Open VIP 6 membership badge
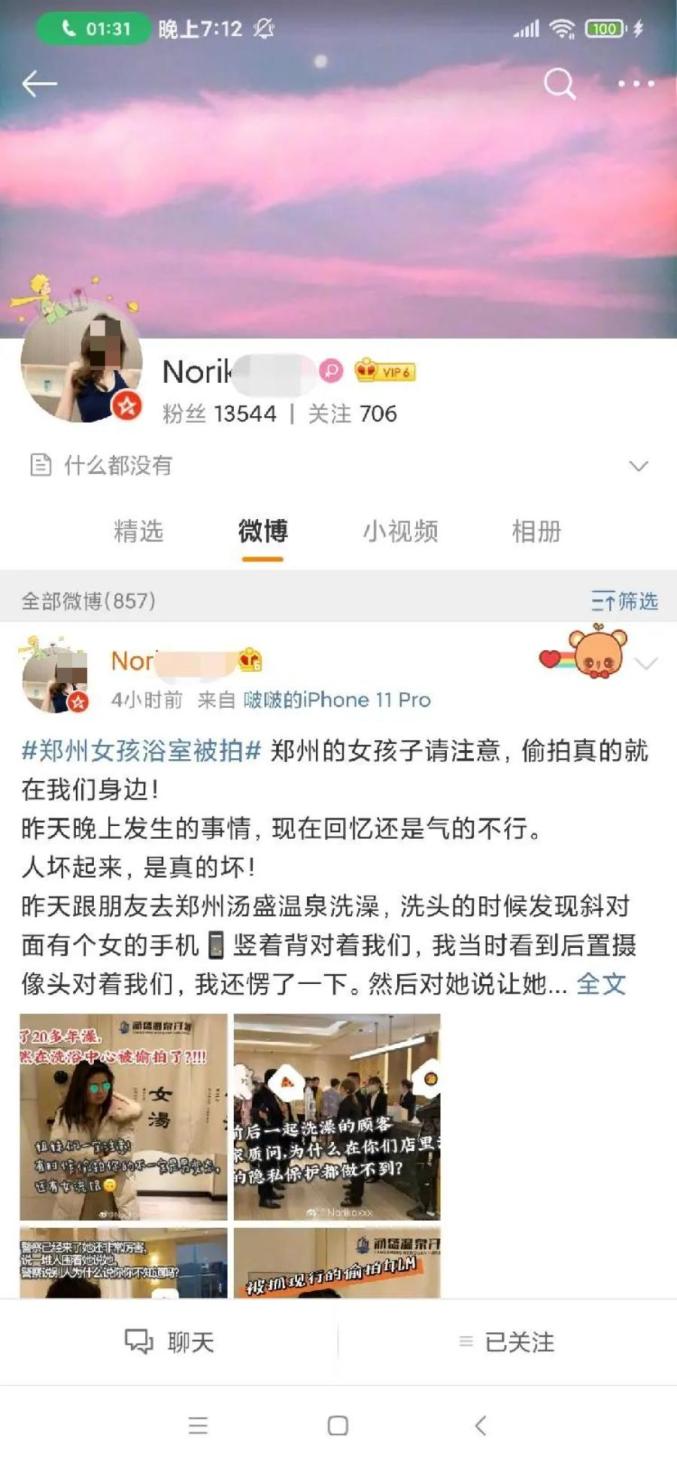 click(385, 371)
